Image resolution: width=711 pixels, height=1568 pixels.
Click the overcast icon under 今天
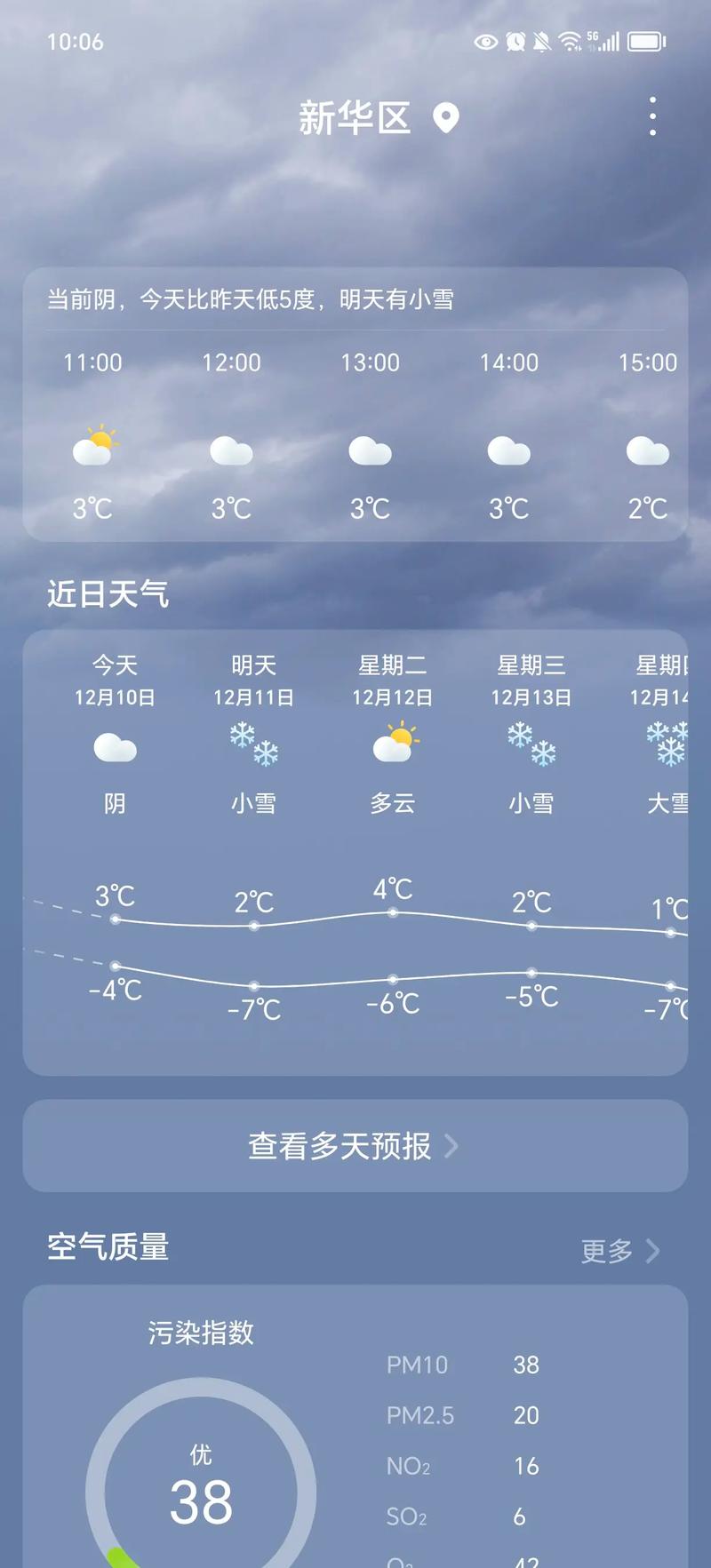(114, 749)
